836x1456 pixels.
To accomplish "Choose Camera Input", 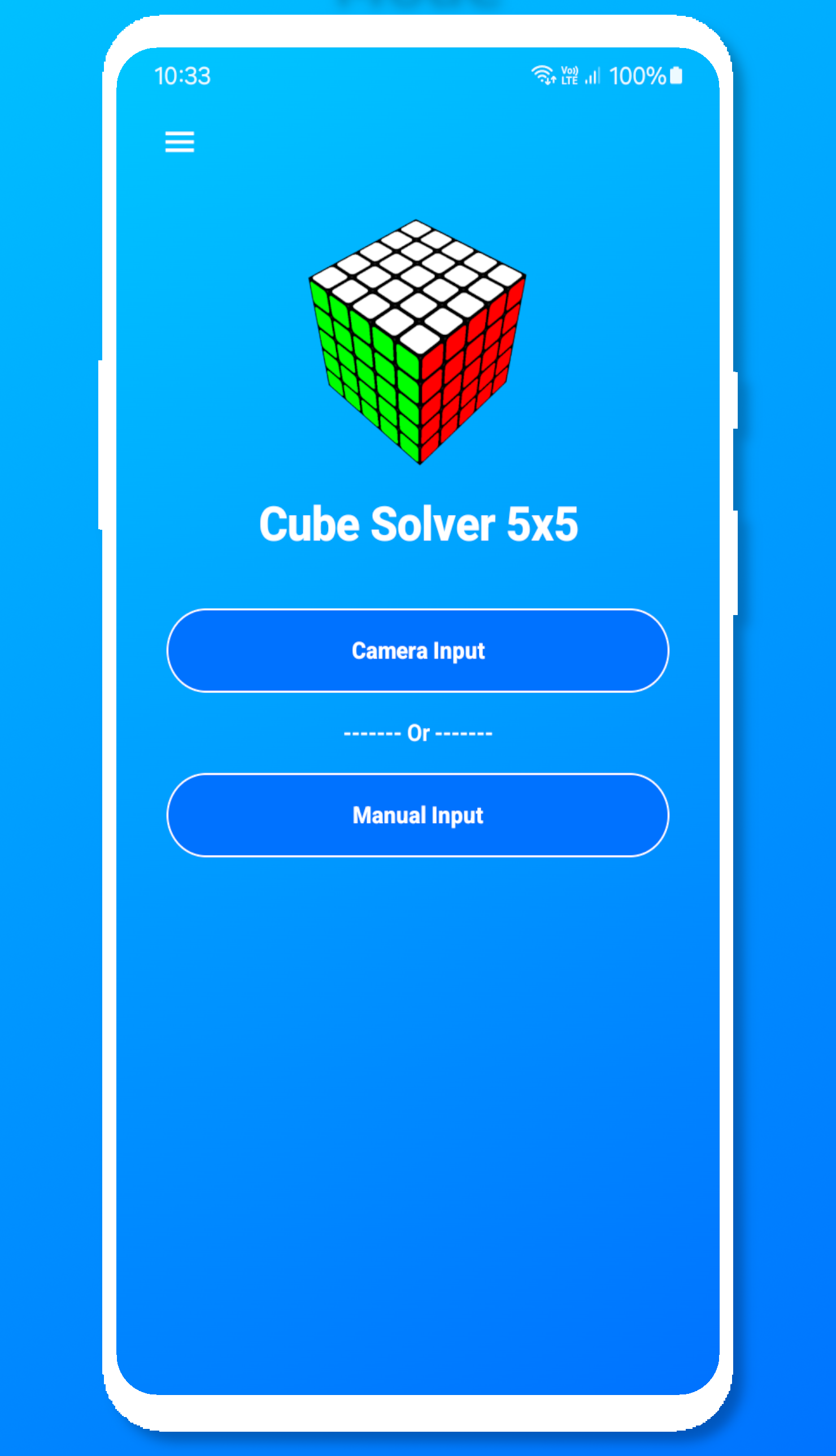I will pos(417,650).
